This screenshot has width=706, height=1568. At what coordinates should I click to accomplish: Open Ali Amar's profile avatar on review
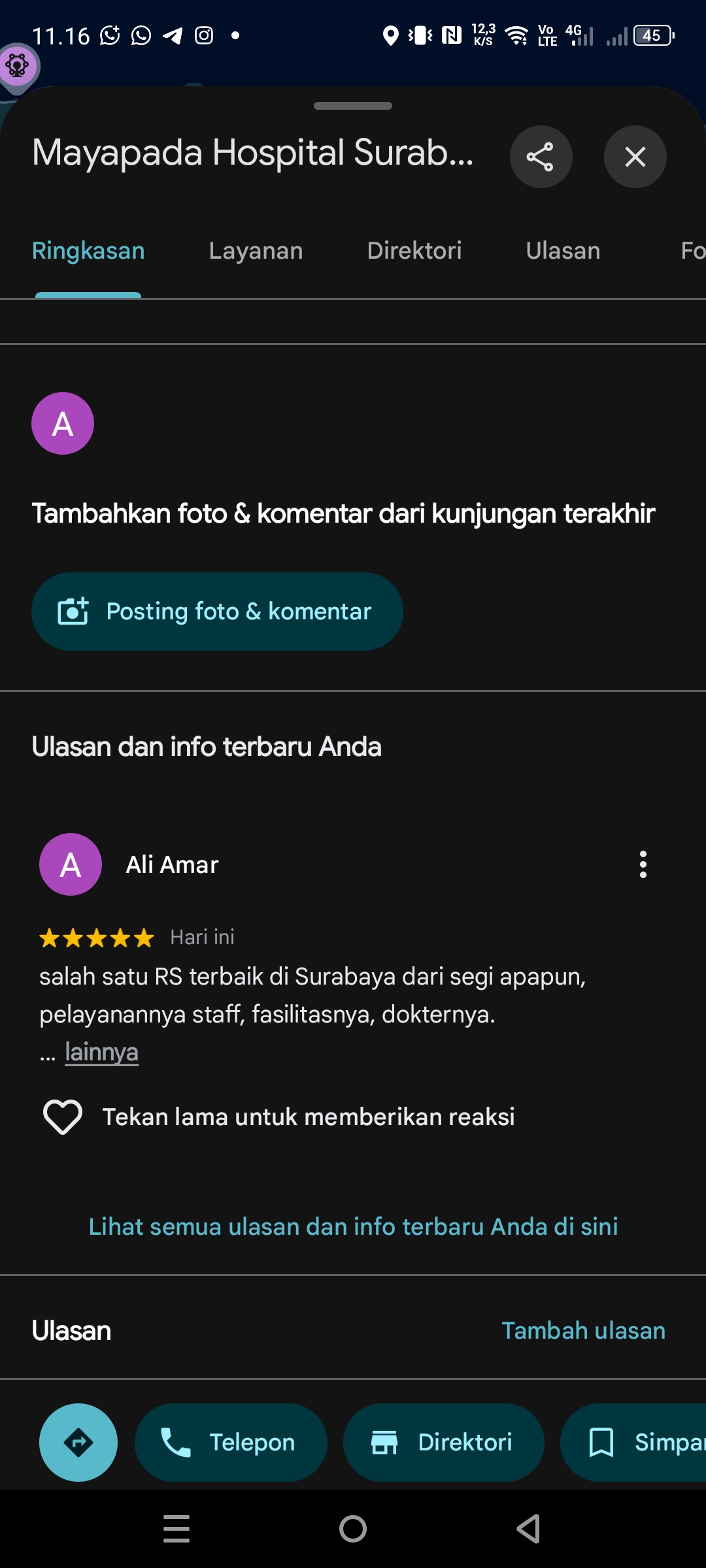[71, 864]
